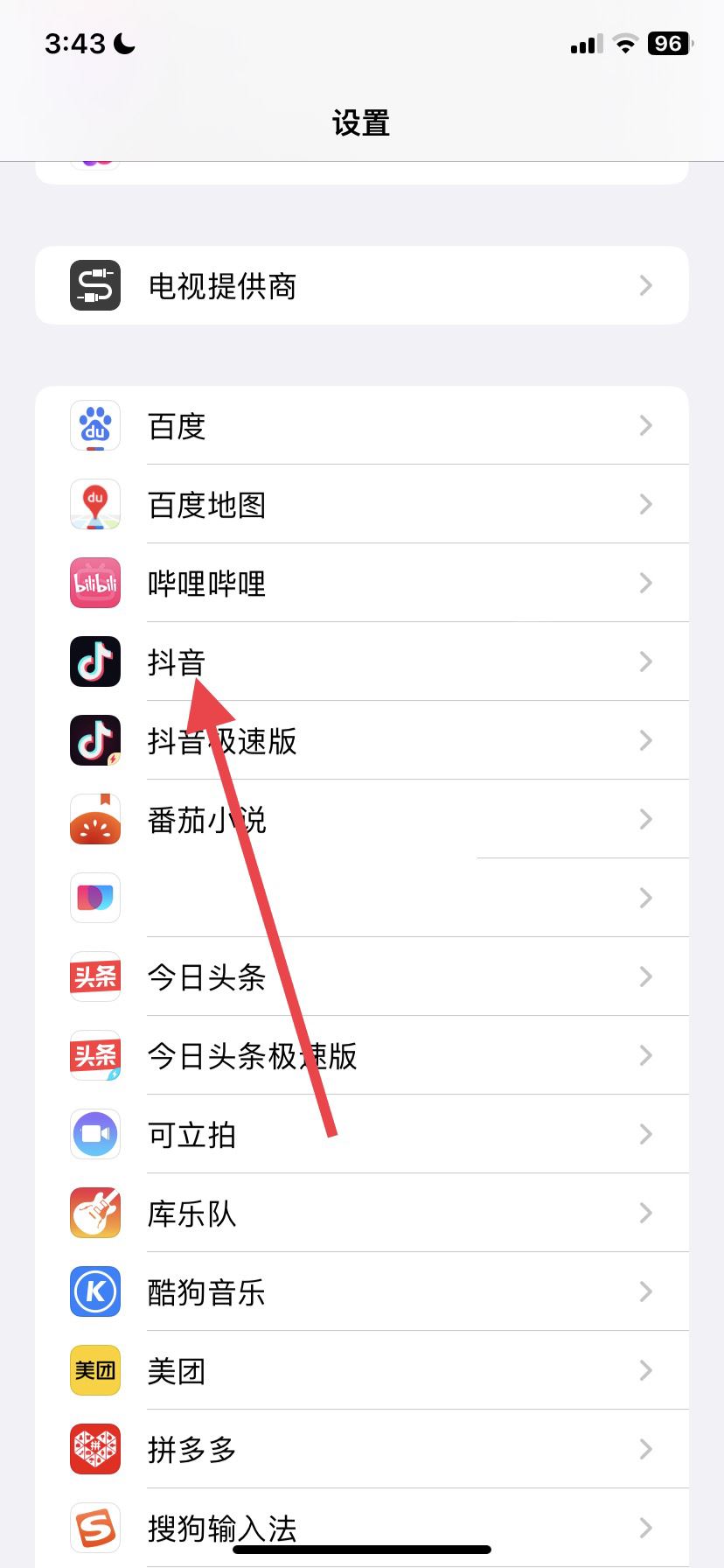Expand the 美团 row chevron
Viewport: 724px width, 1568px height.
tap(645, 1371)
